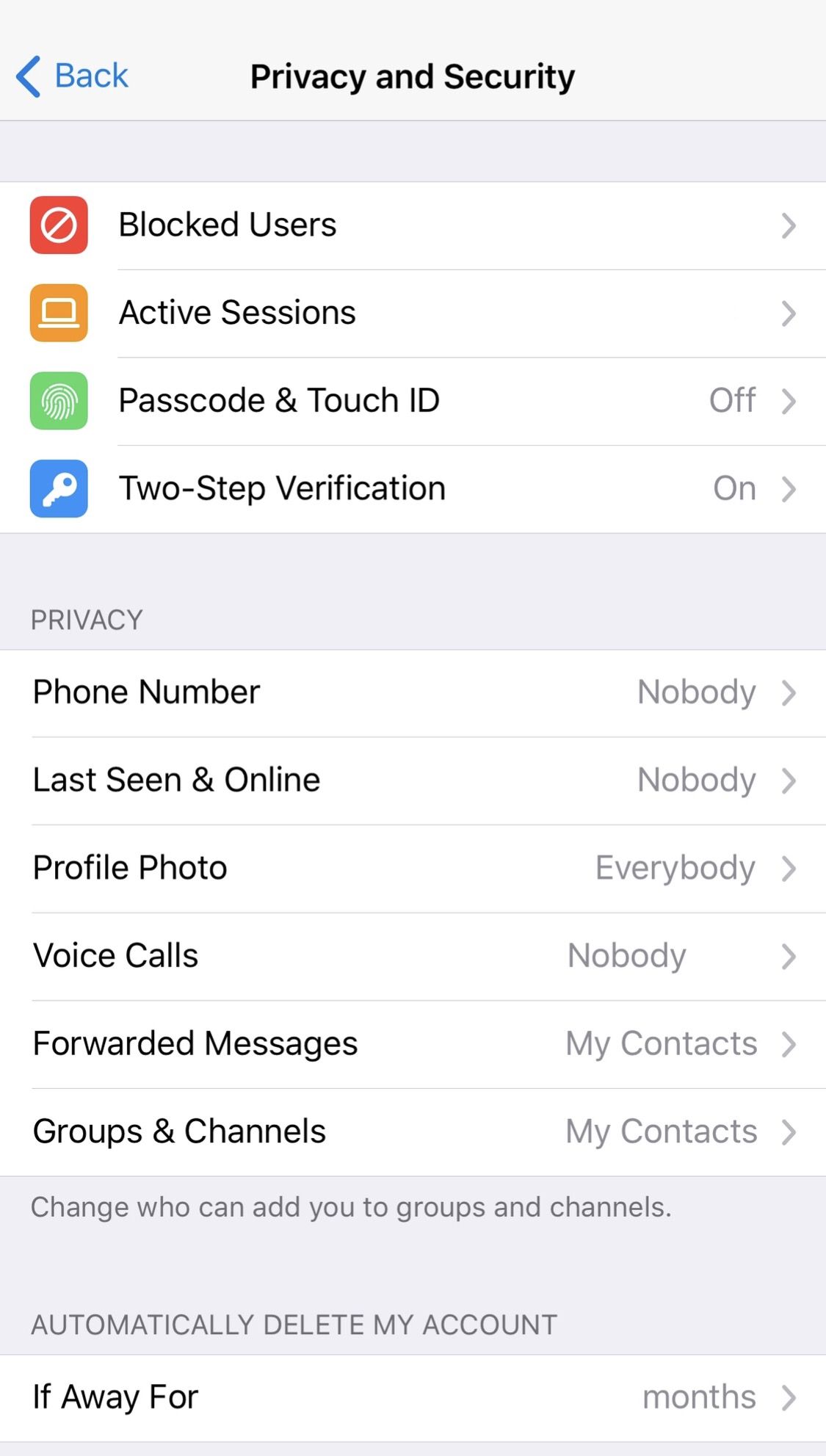The height and width of the screenshot is (1456, 826).
Task: Change who sees Profile Photo
Action: click(x=413, y=869)
